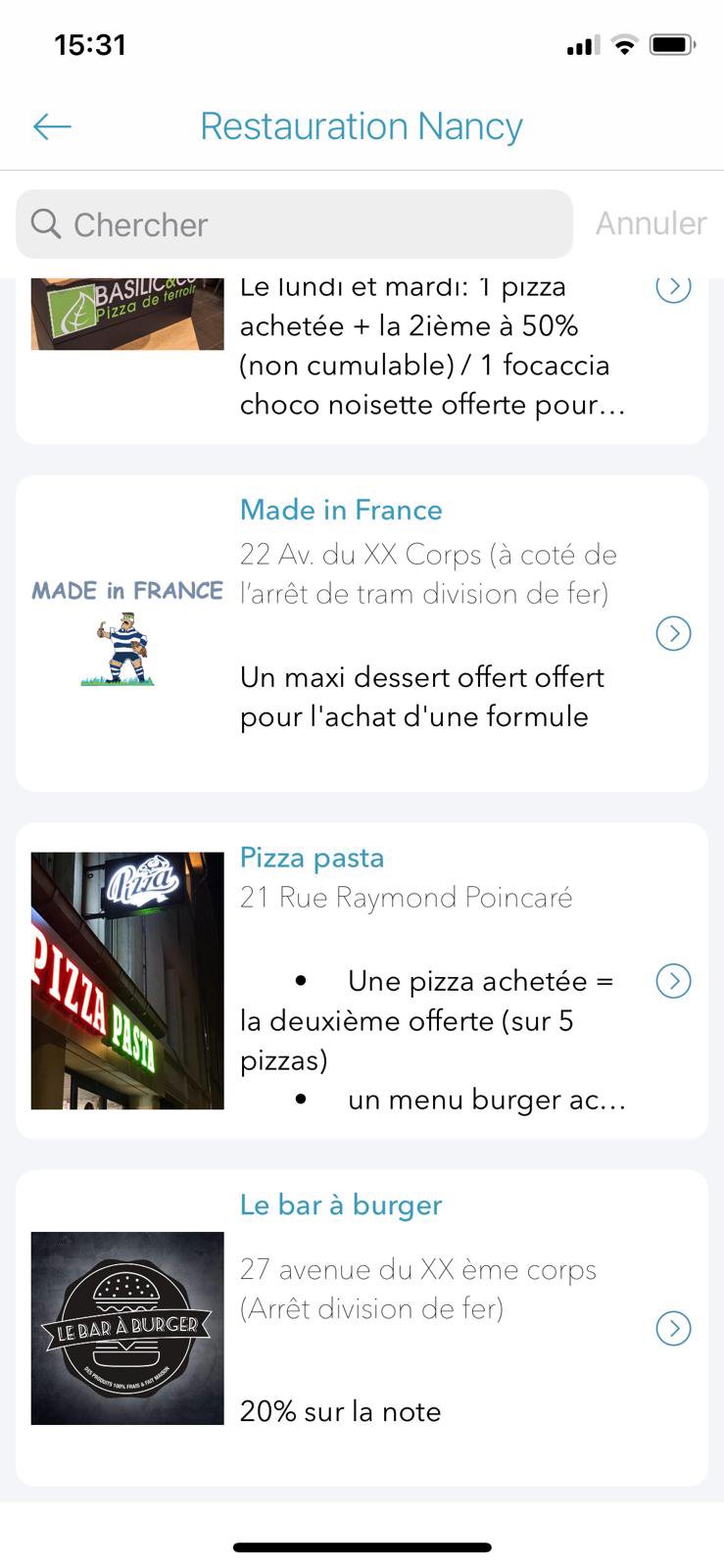Image resolution: width=724 pixels, height=1568 pixels.
Task: Expand the Pizza pasta offer details
Action: point(673,979)
